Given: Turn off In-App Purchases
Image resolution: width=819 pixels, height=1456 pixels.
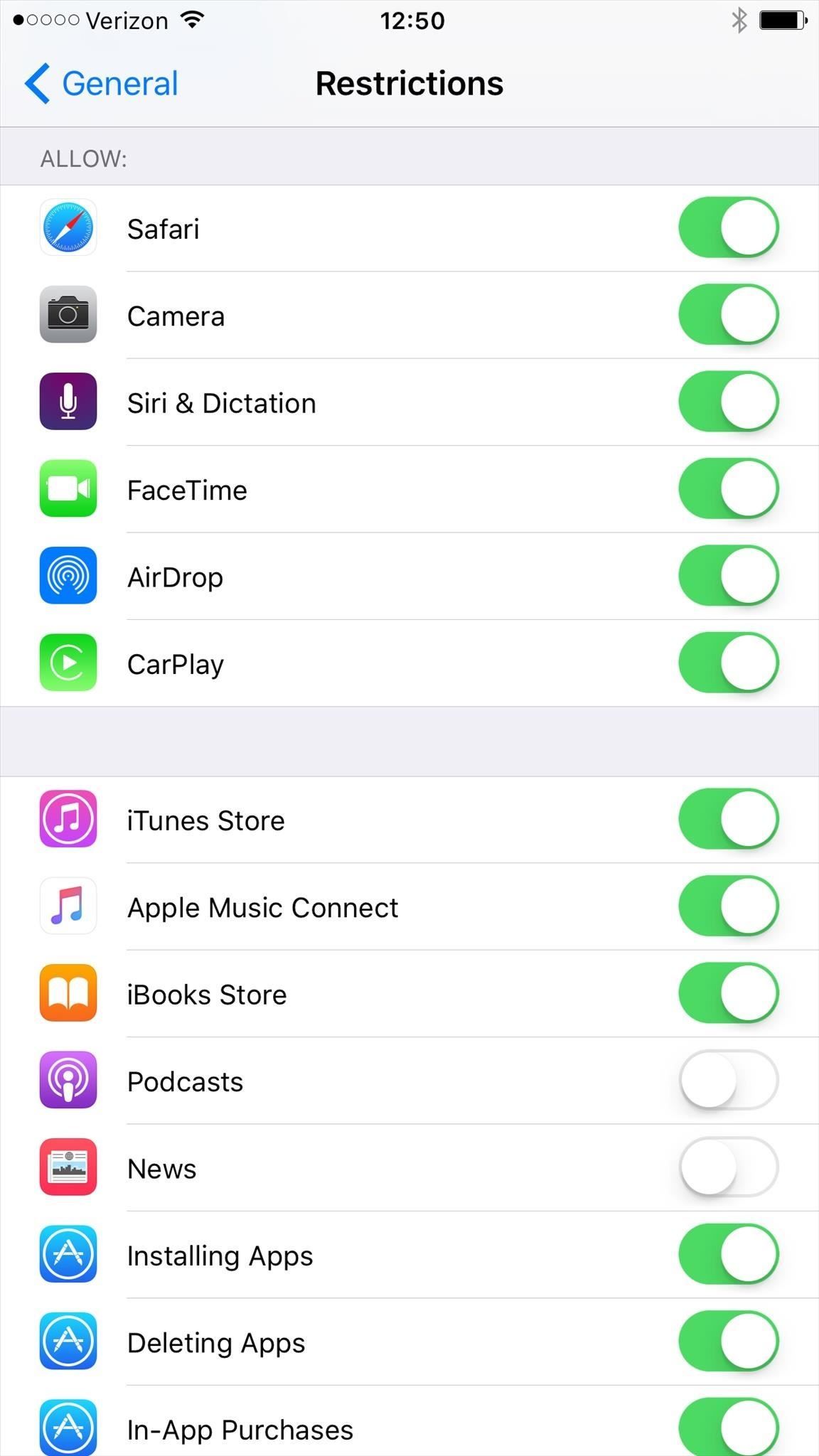Looking at the screenshot, I should tap(728, 1428).
